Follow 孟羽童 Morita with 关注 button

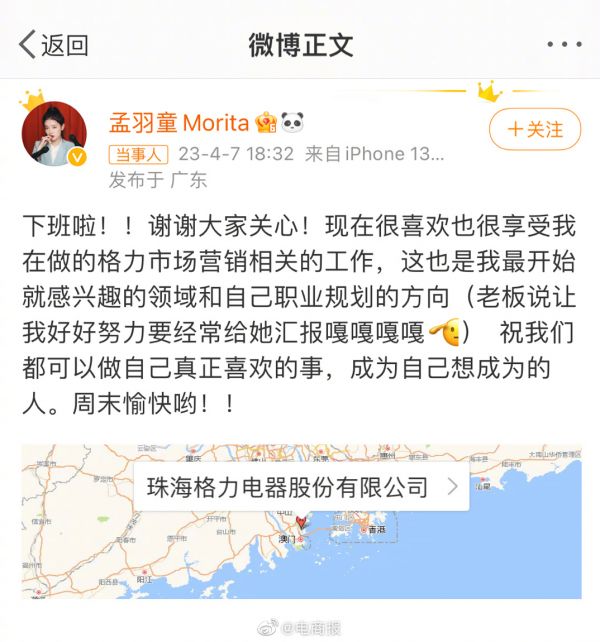[x=534, y=129]
